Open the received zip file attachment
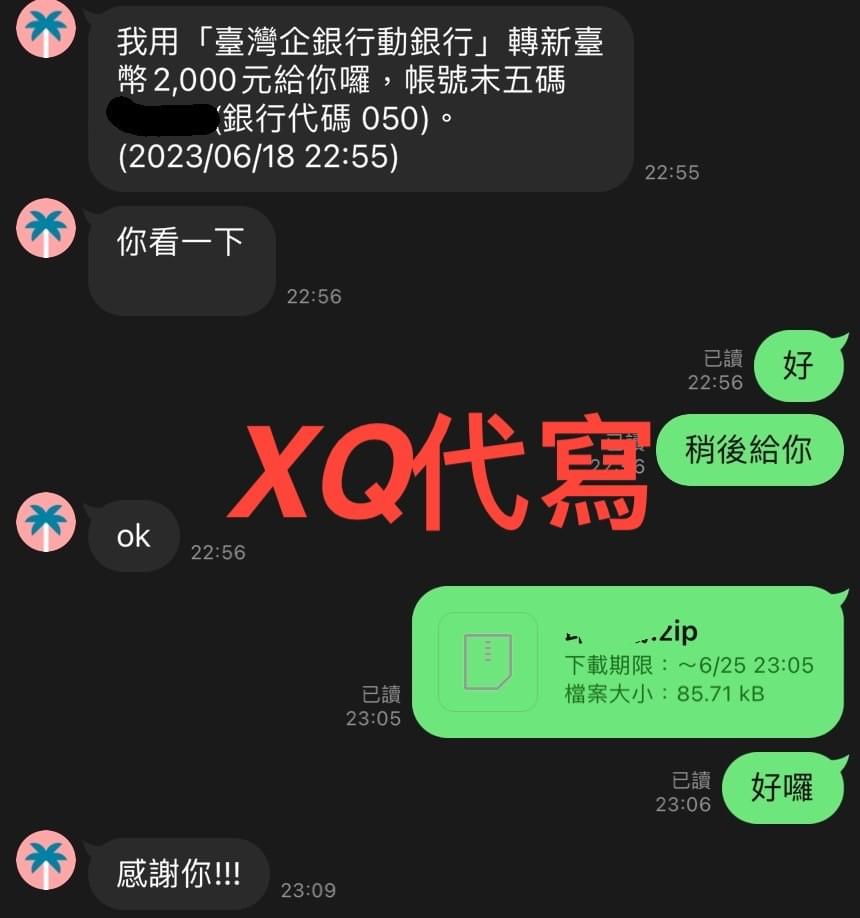Image resolution: width=860 pixels, height=918 pixels. click(630, 661)
